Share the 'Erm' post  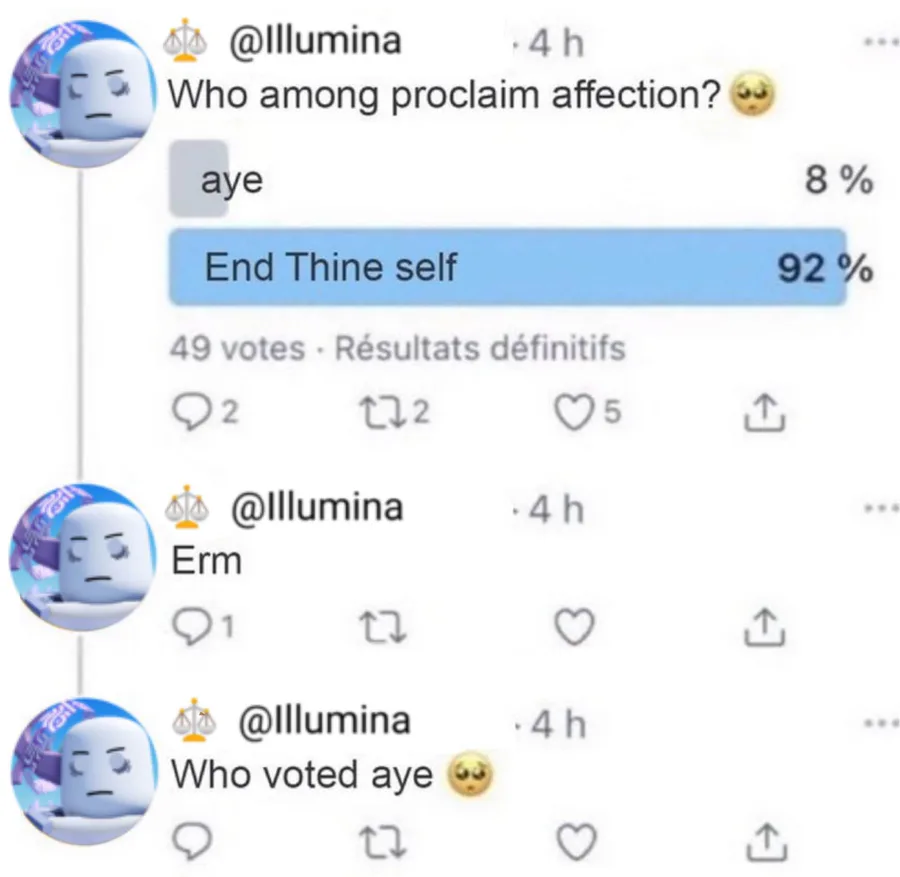(763, 627)
